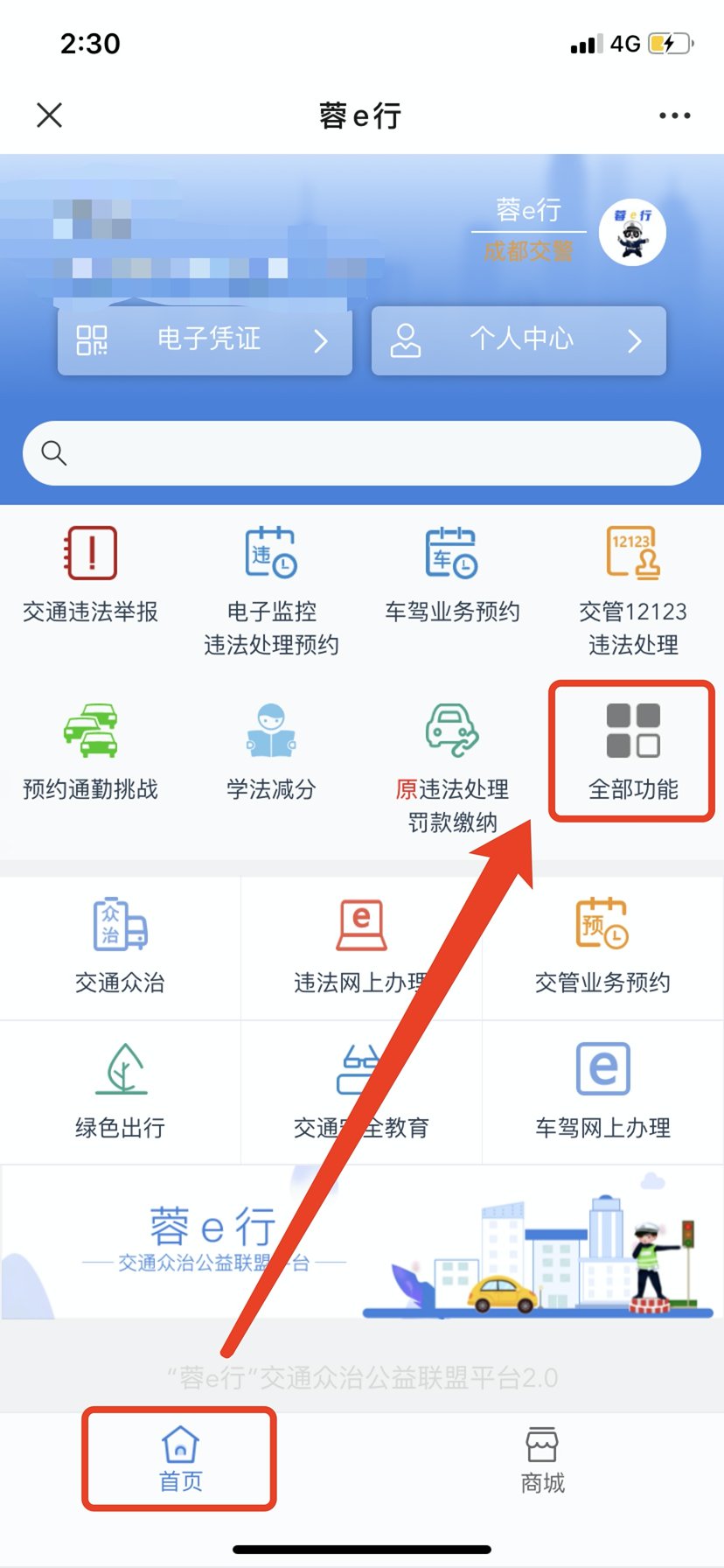This screenshot has height=1568, width=724.
Task: Switch to the 商城 tab
Action: click(x=542, y=1459)
